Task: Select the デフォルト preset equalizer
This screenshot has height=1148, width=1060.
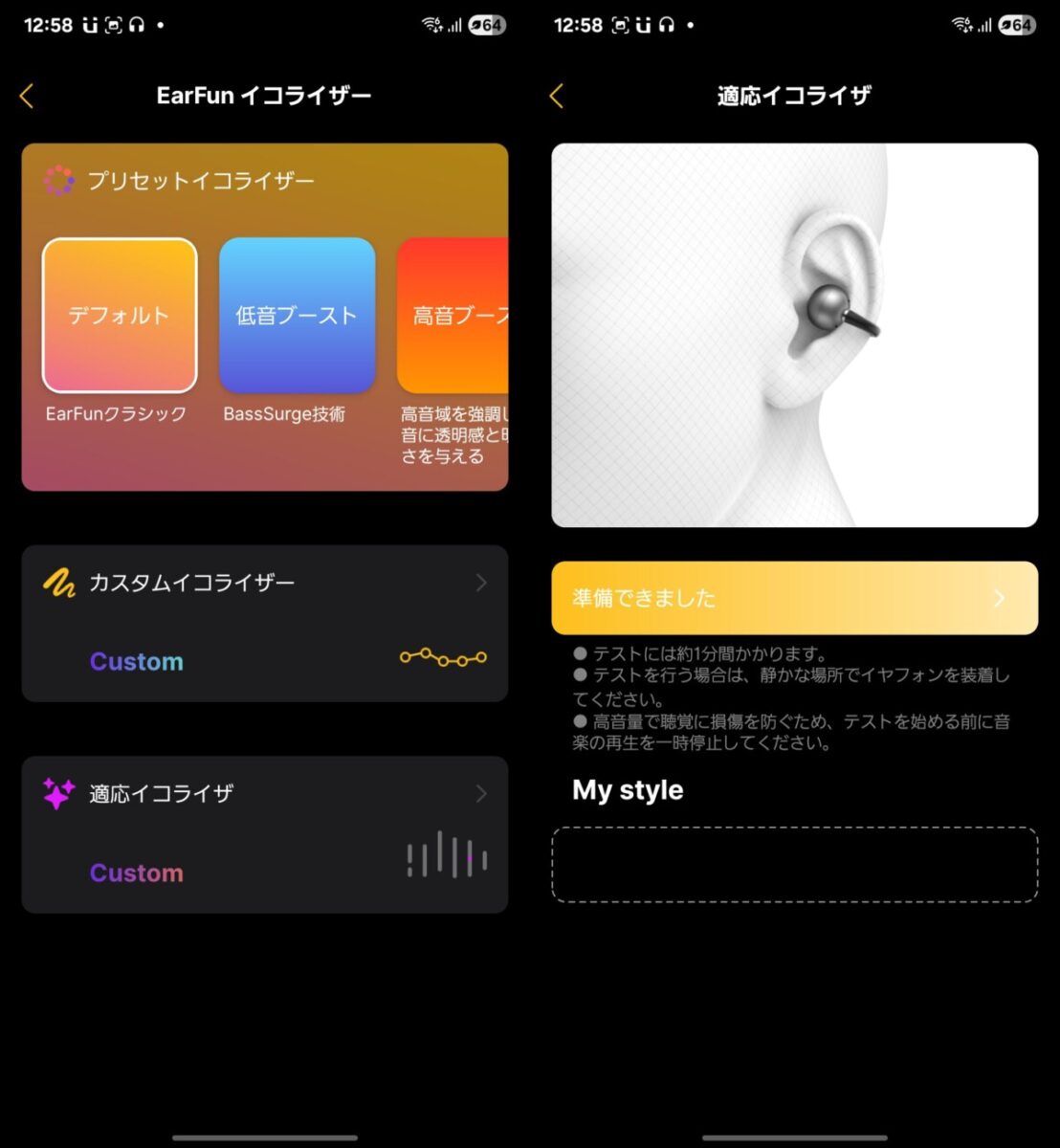Action: pos(120,315)
